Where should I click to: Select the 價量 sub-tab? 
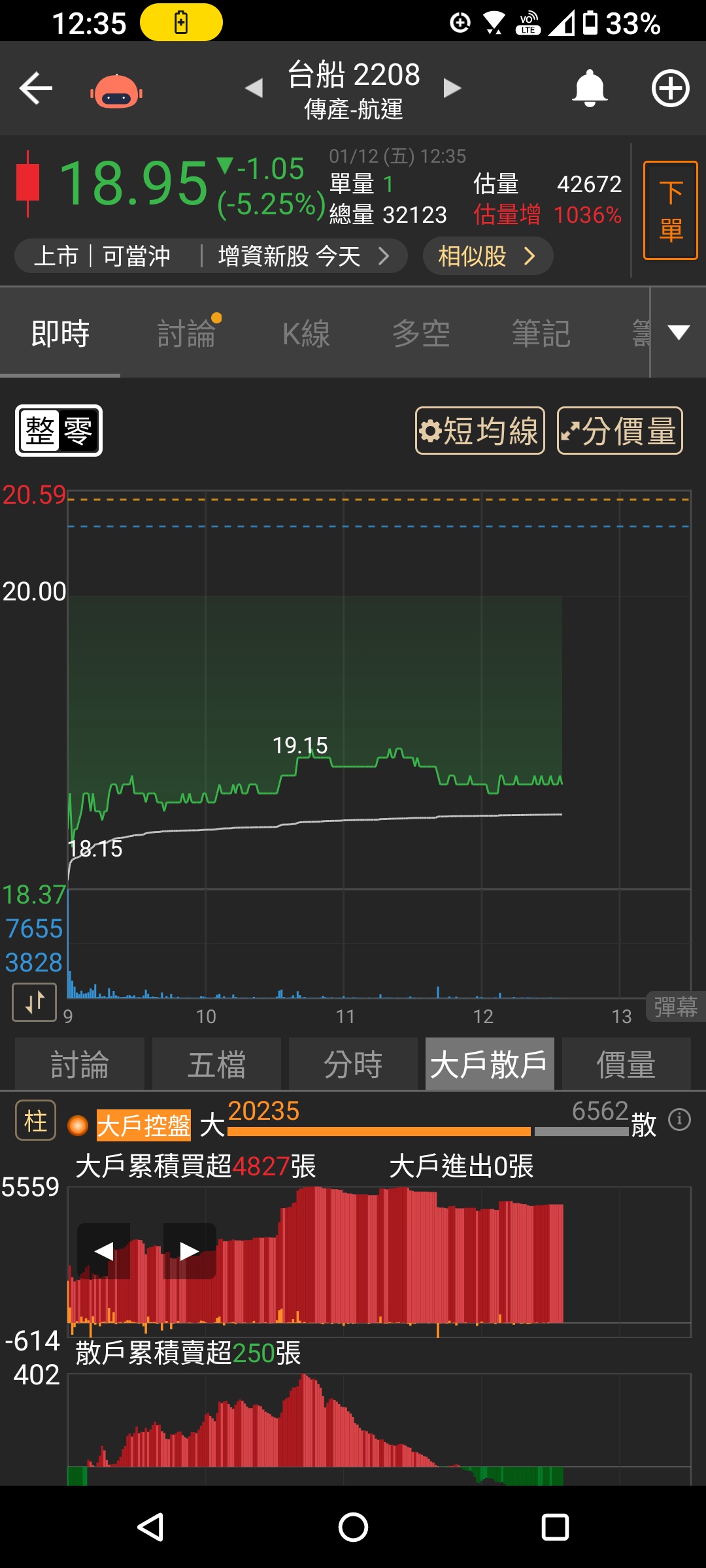tap(626, 1064)
